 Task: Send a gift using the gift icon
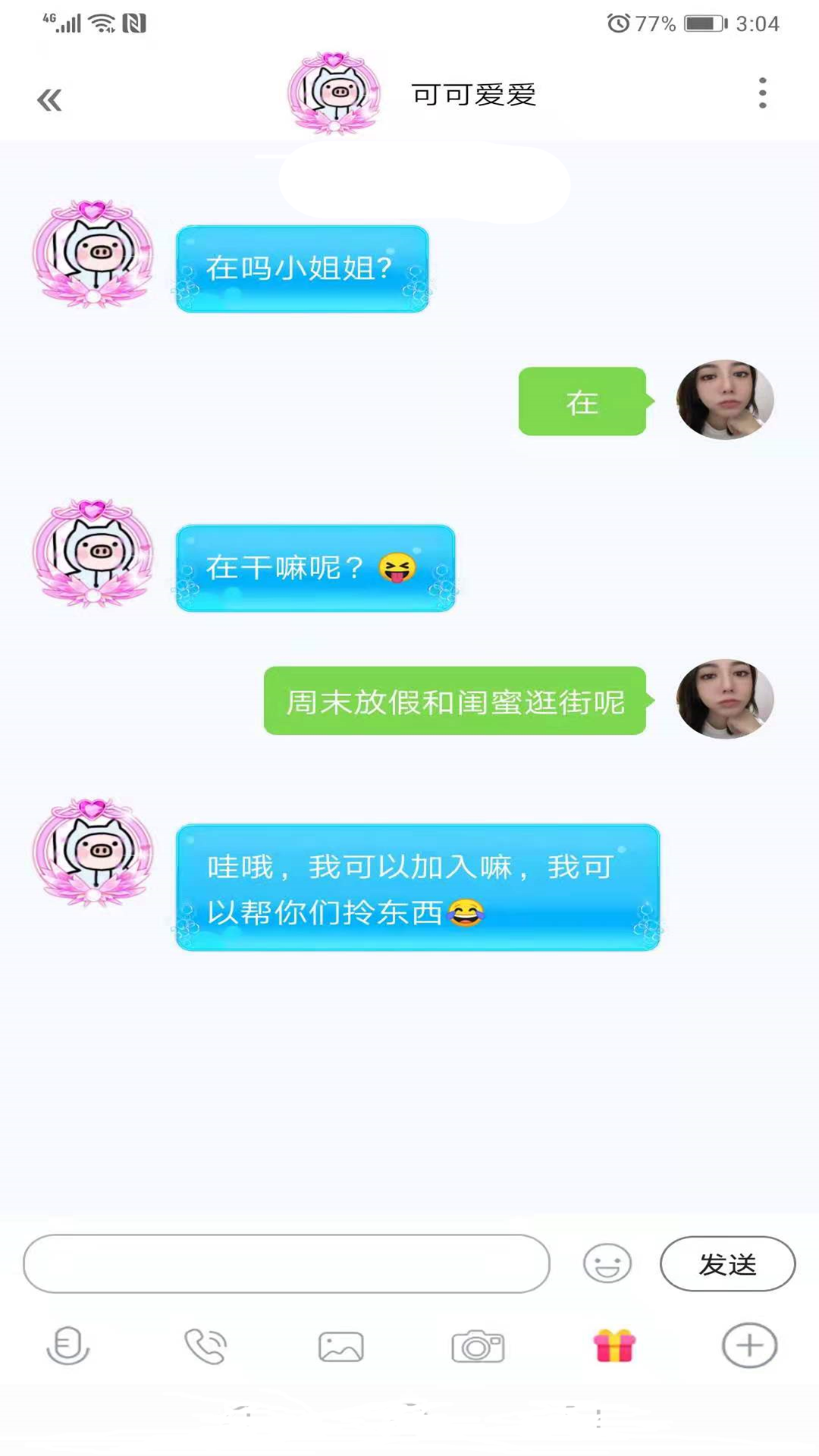coord(614,1347)
